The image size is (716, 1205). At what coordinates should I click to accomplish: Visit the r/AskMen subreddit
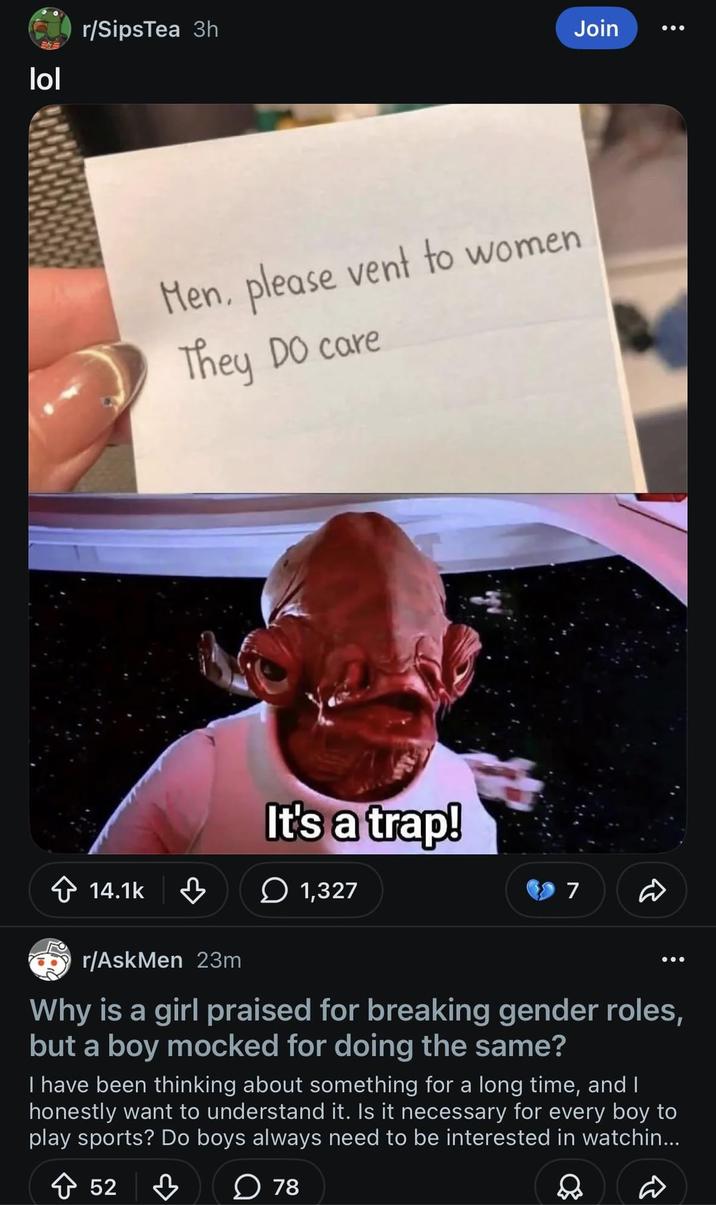[x=133, y=960]
